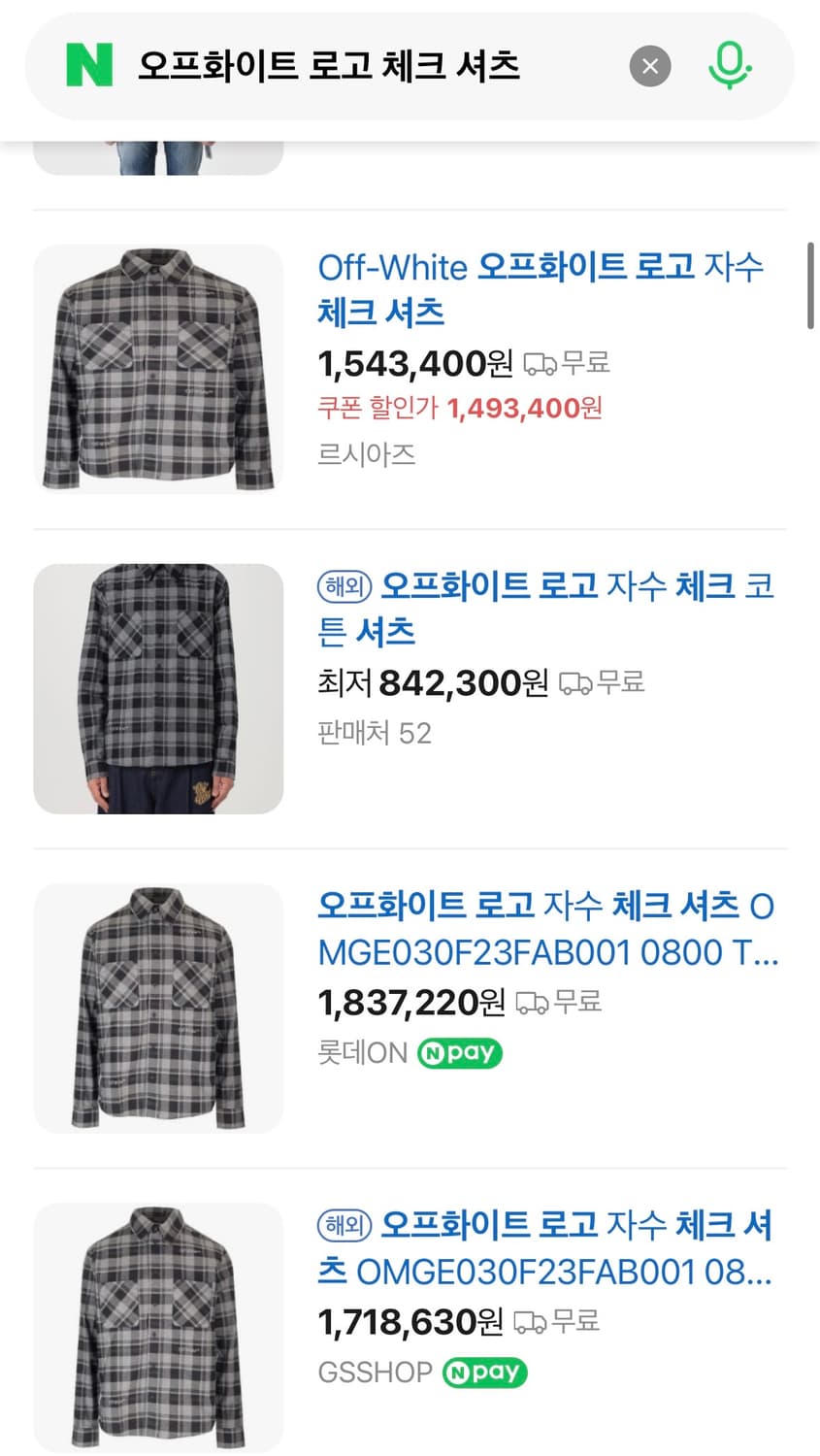Activate voice search with the microphone icon
The width and height of the screenshot is (820, 1456).
(730, 66)
